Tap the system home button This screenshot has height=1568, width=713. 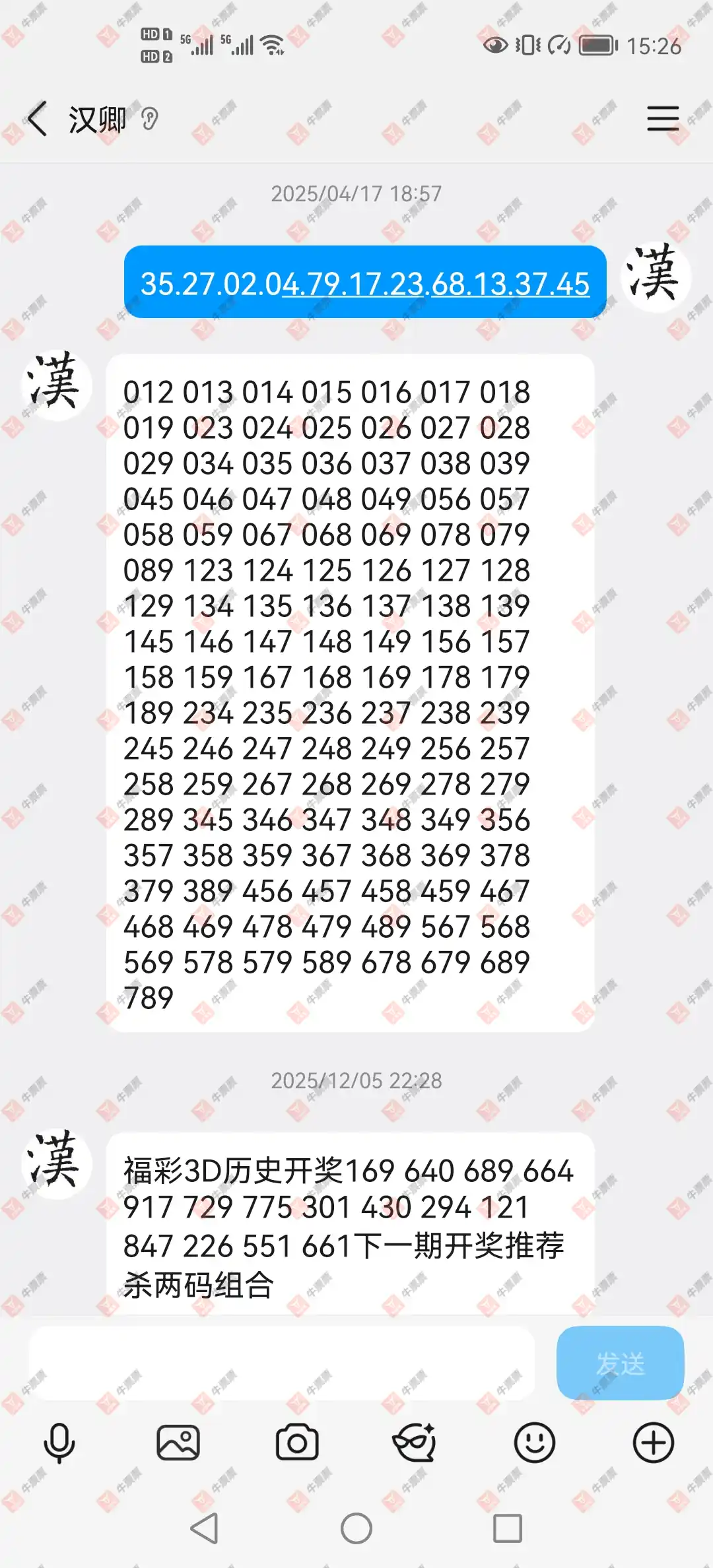pyautogui.click(x=356, y=1528)
